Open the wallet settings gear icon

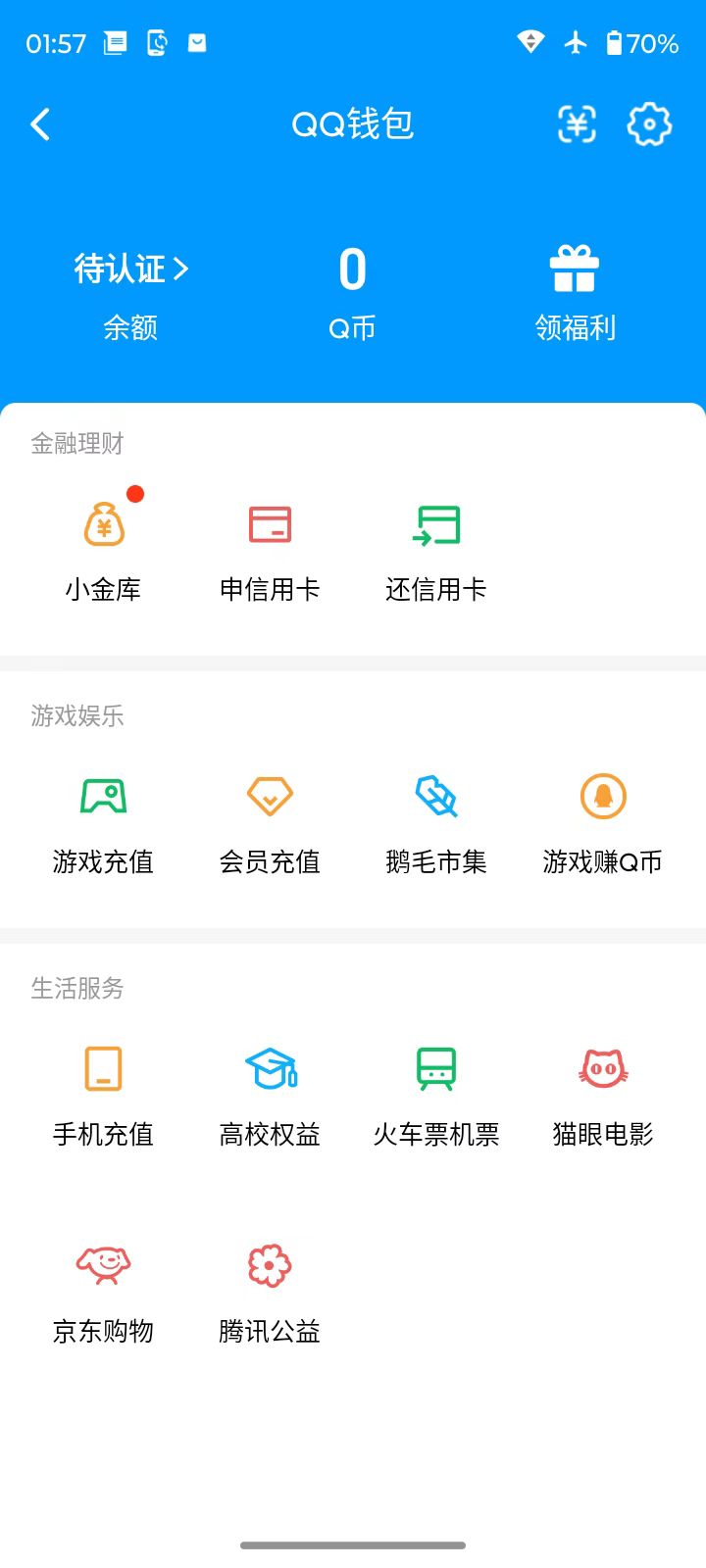pos(649,124)
